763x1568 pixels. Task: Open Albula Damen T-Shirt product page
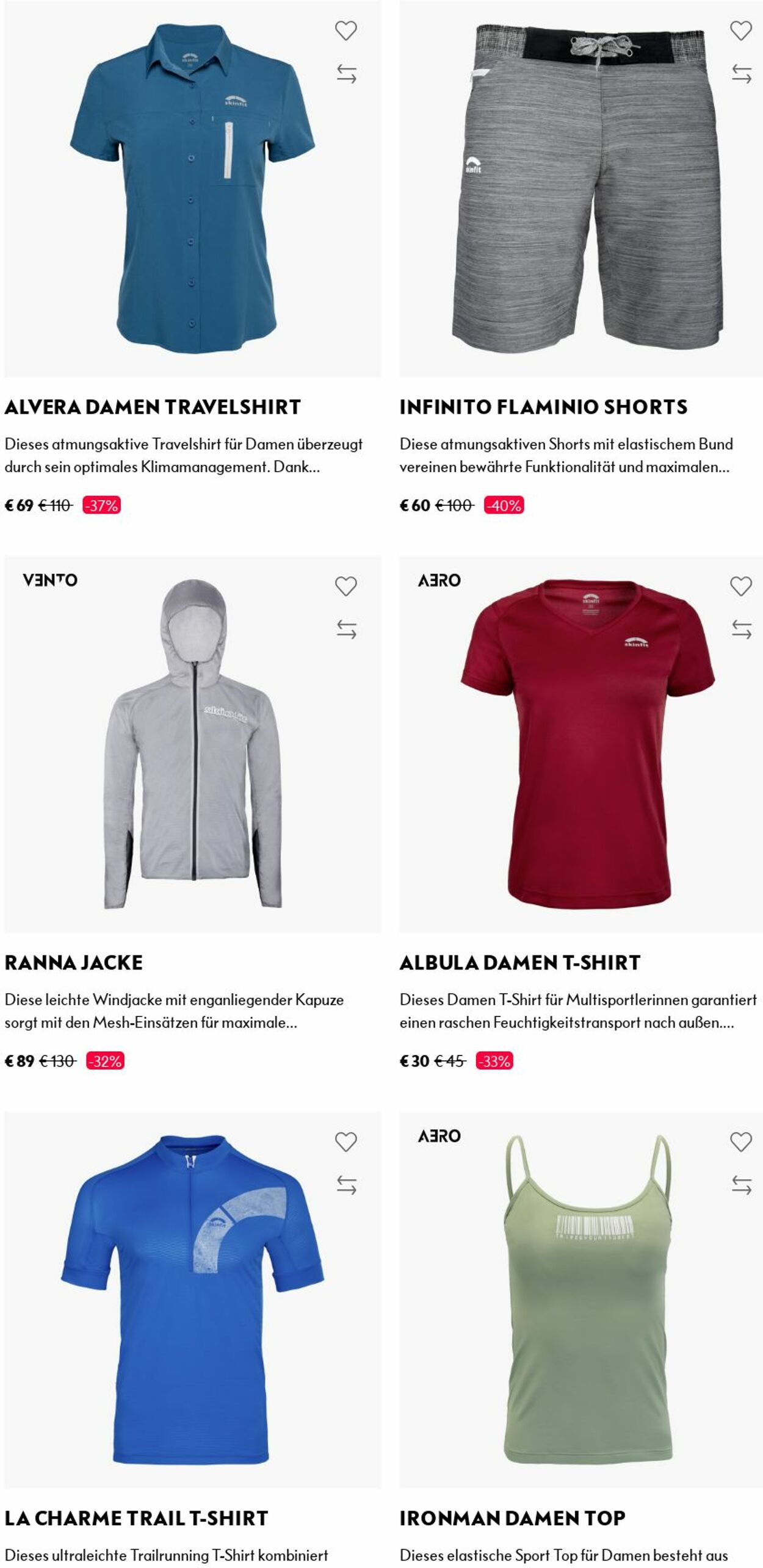click(519, 963)
